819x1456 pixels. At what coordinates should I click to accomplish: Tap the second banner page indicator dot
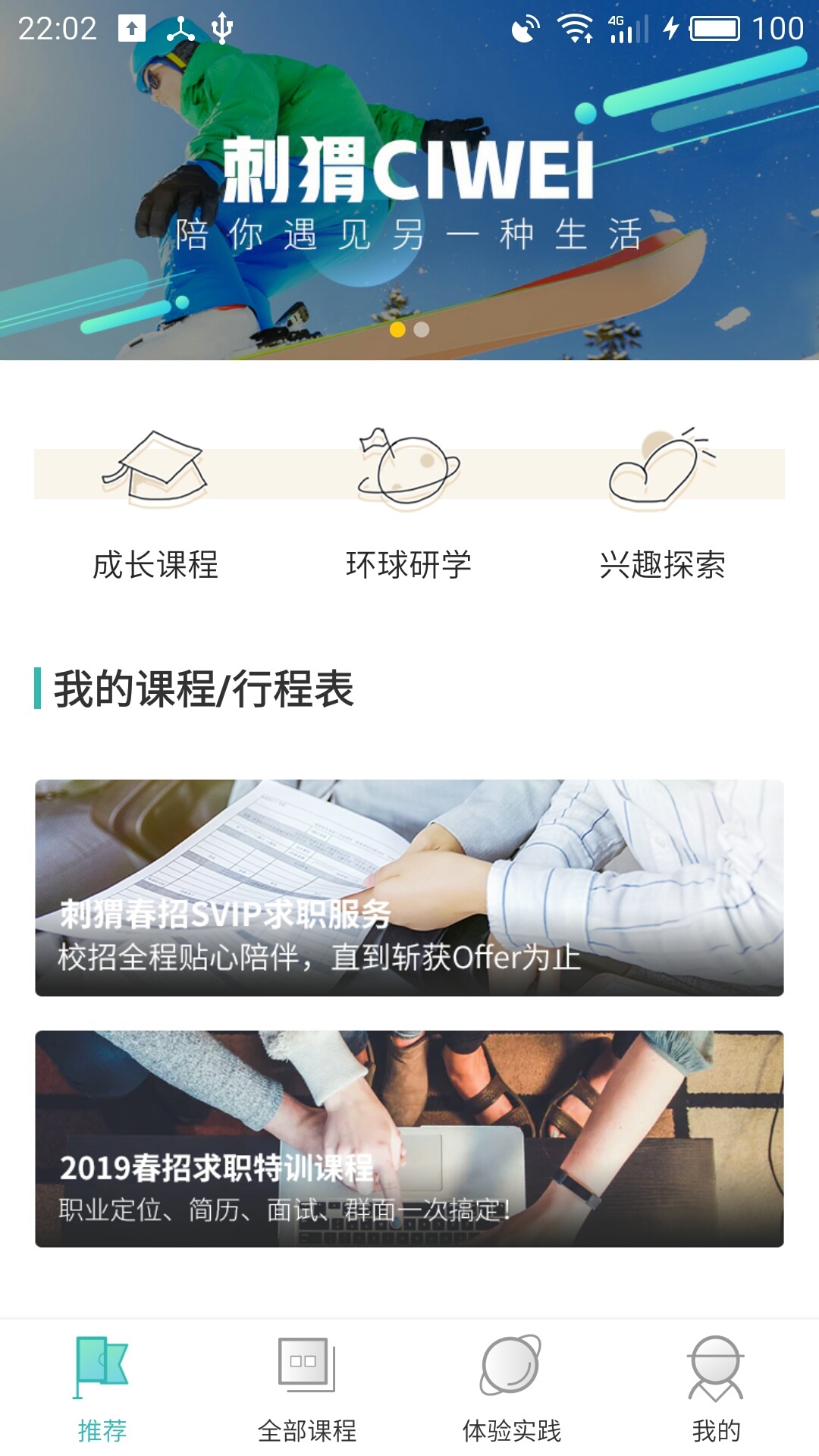coord(422,329)
